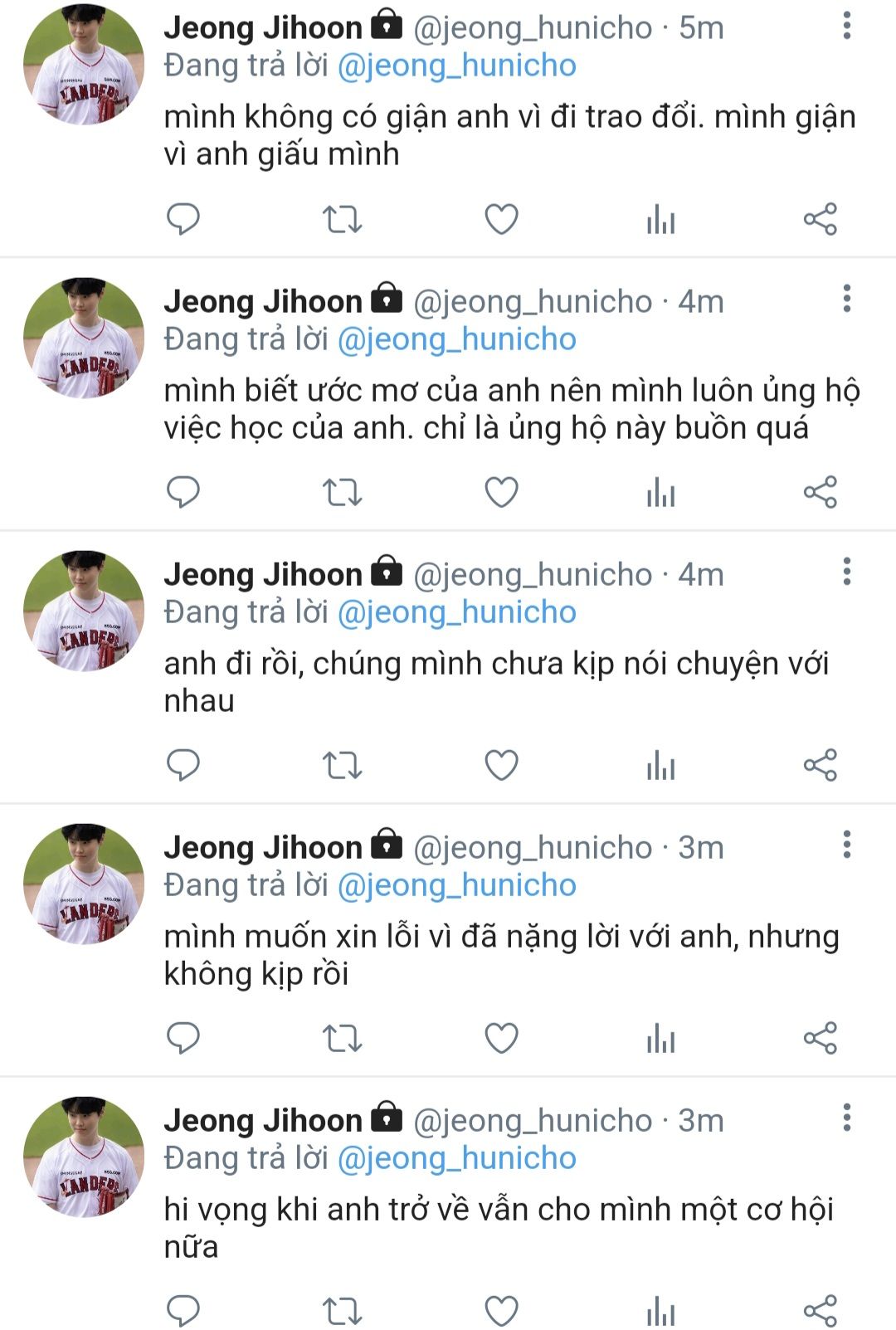The width and height of the screenshot is (896, 1330).
Task: View analytics of 'anh đi rồi' tweet
Action: [x=660, y=765]
